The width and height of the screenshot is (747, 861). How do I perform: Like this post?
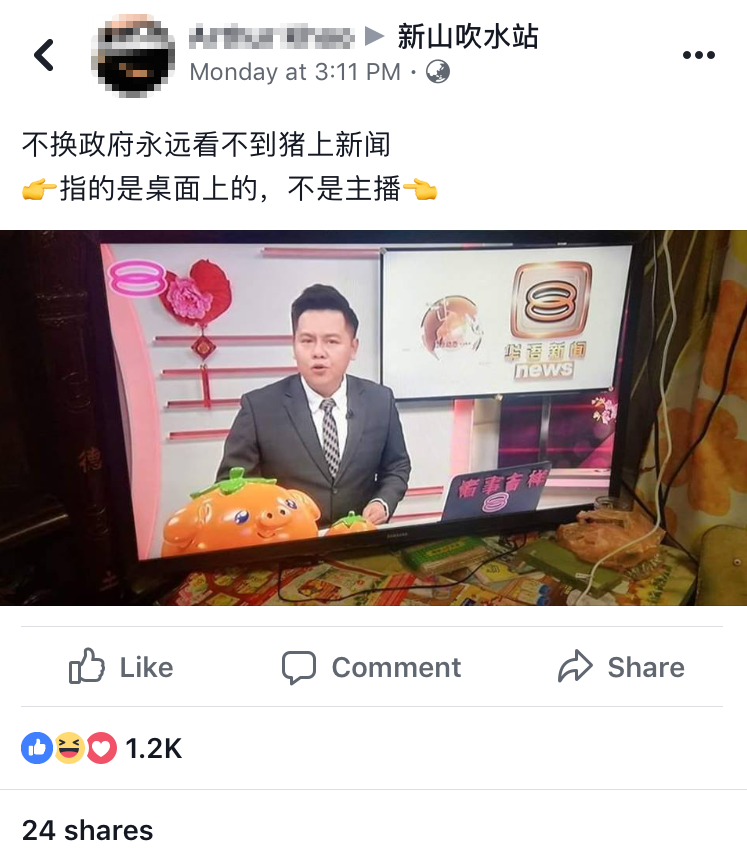(x=121, y=667)
